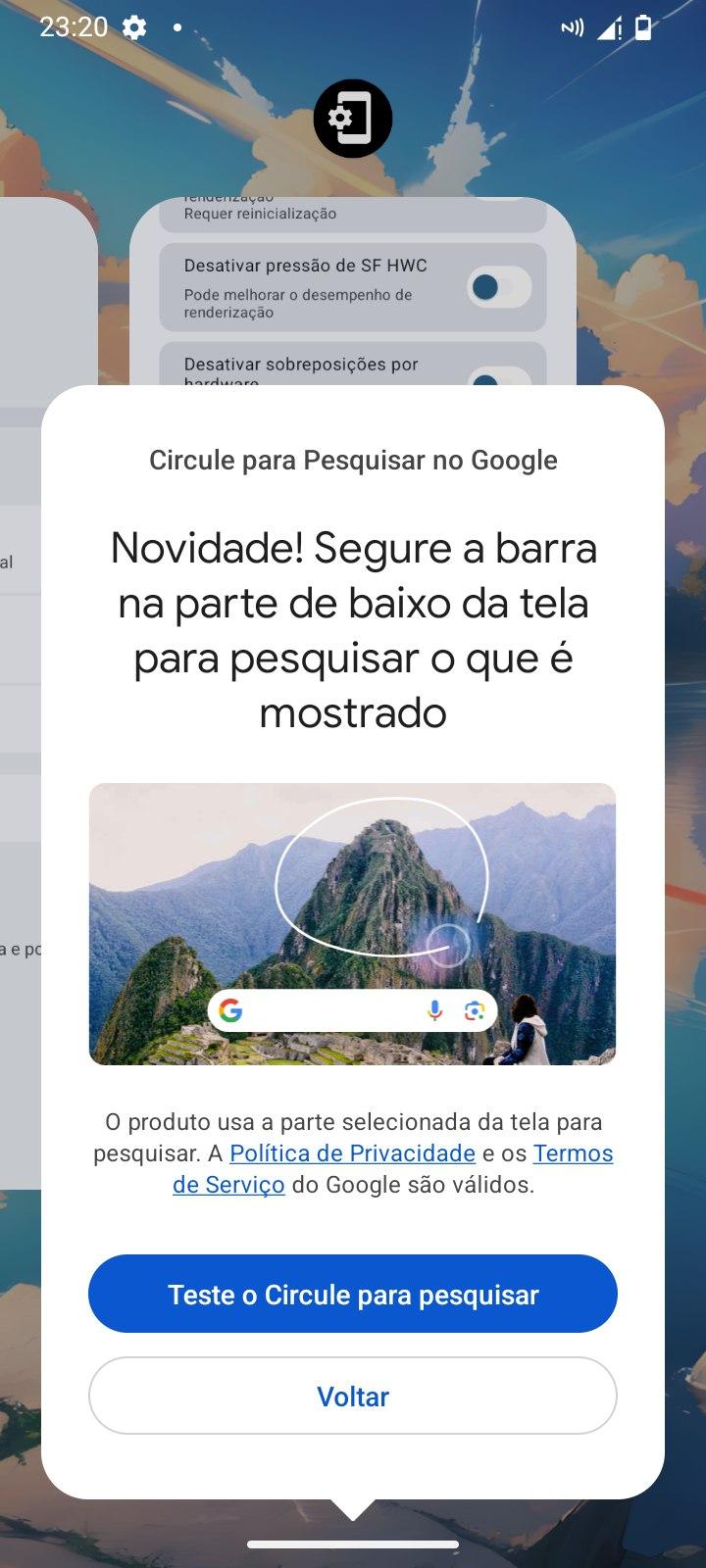Tap the navigation bar handle at the bottom
Screen dimensions: 706x1568
pyautogui.click(x=353, y=1545)
